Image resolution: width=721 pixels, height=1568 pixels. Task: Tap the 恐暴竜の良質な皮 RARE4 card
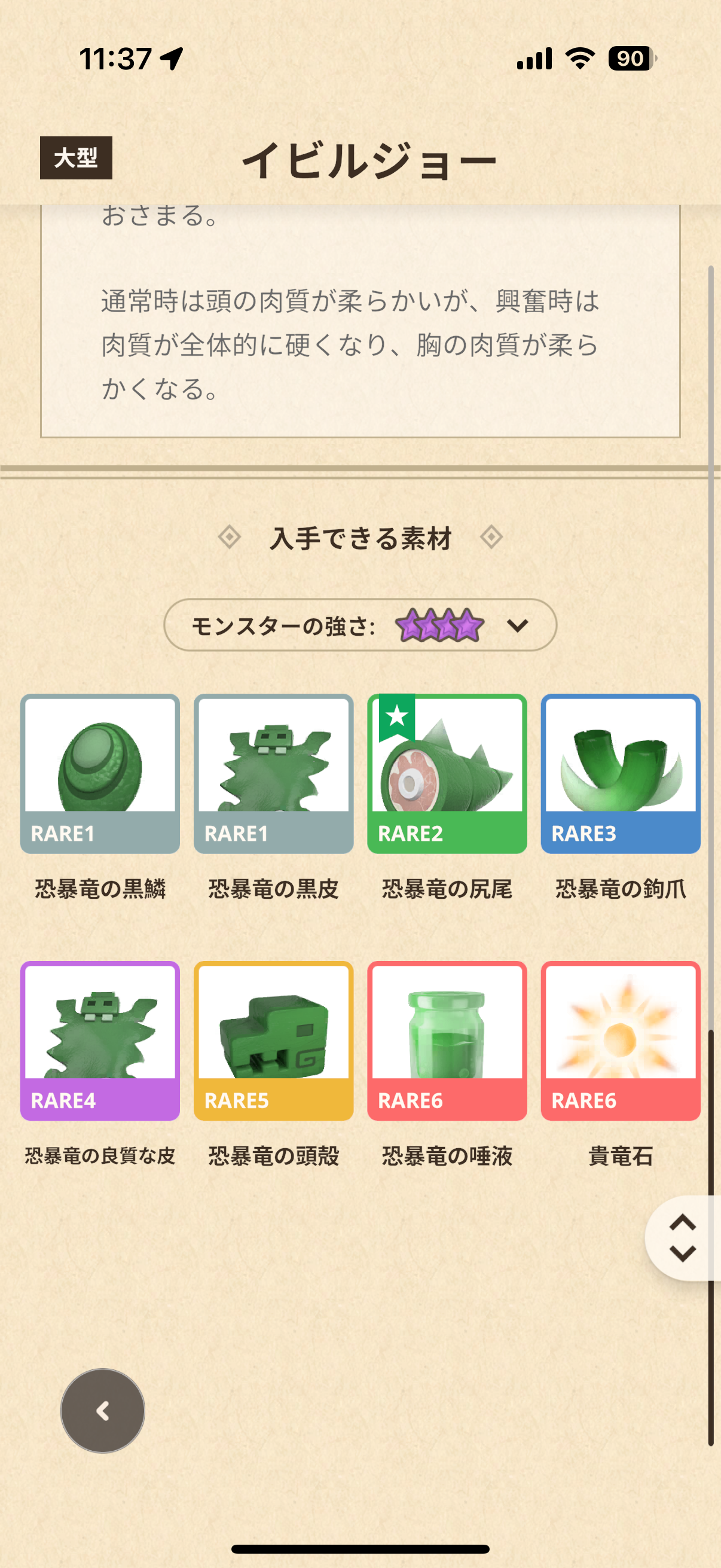(100, 1041)
